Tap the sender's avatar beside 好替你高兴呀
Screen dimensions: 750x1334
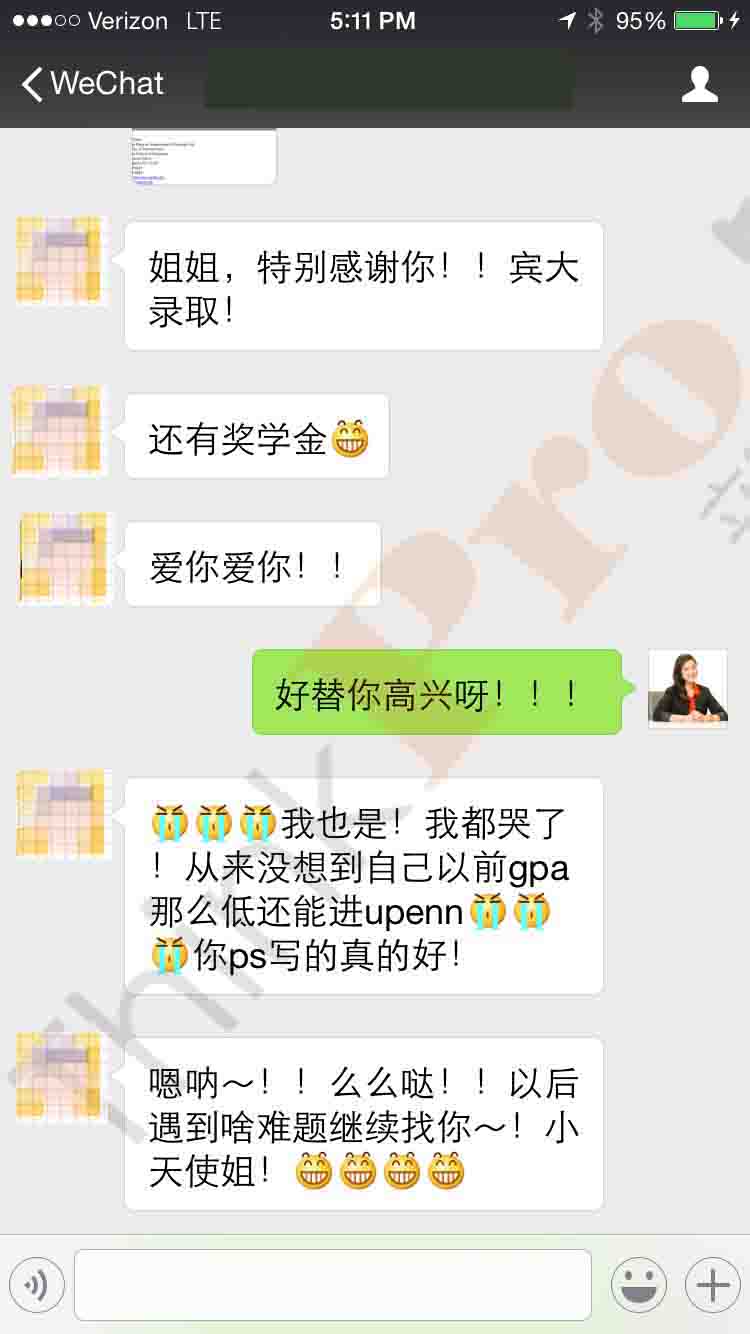(x=688, y=689)
